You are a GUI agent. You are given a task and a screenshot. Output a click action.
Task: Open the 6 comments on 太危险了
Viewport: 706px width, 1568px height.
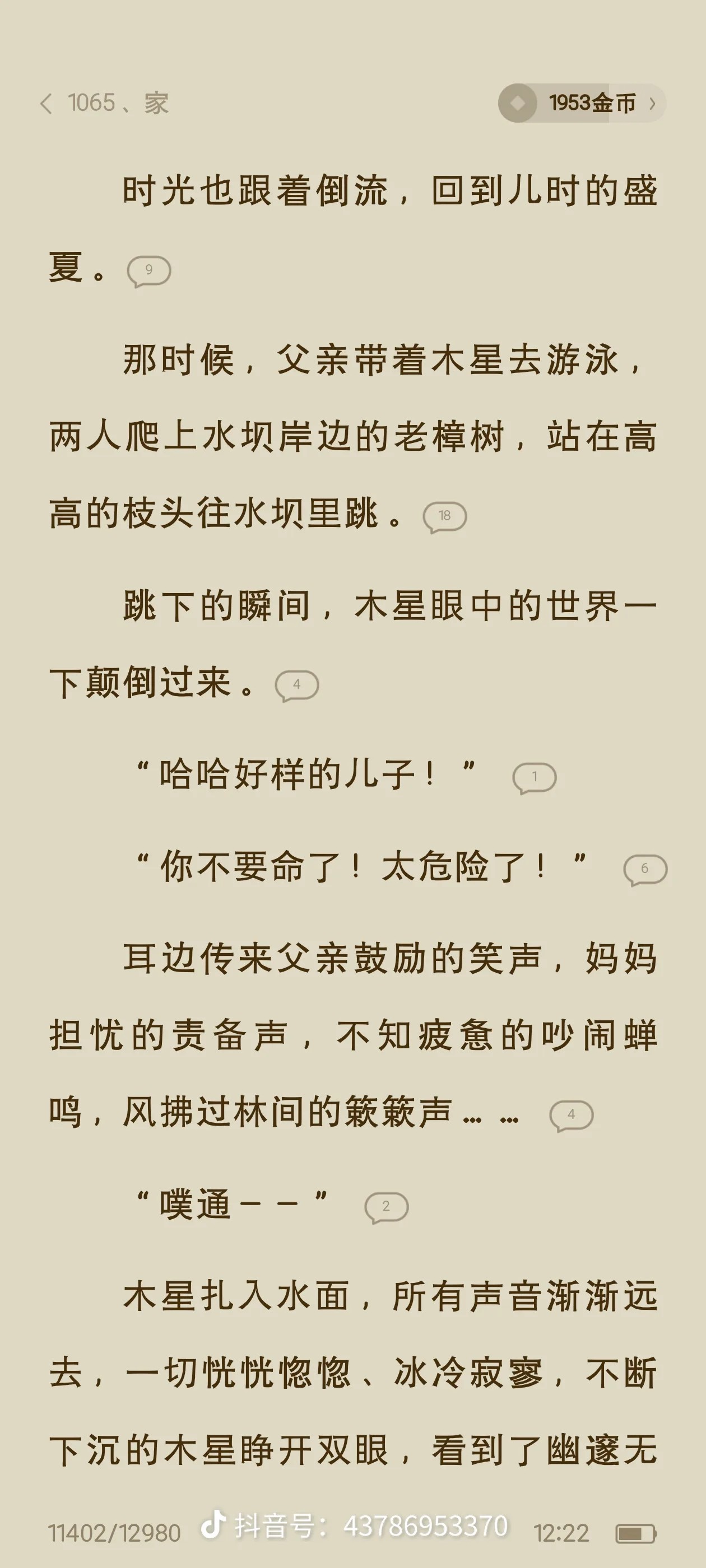pyautogui.click(x=645, y=869)
